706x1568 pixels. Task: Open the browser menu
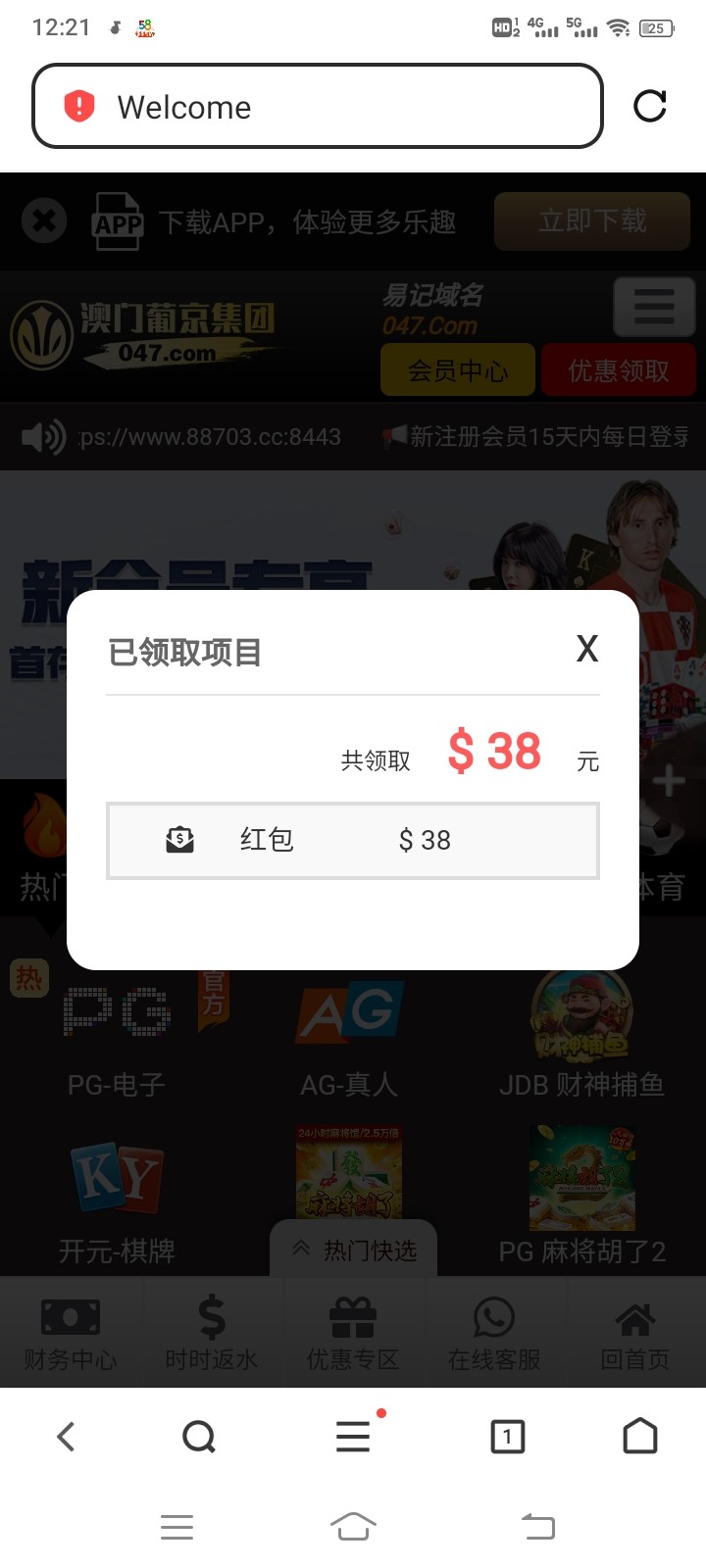(x=353, y=1437)
